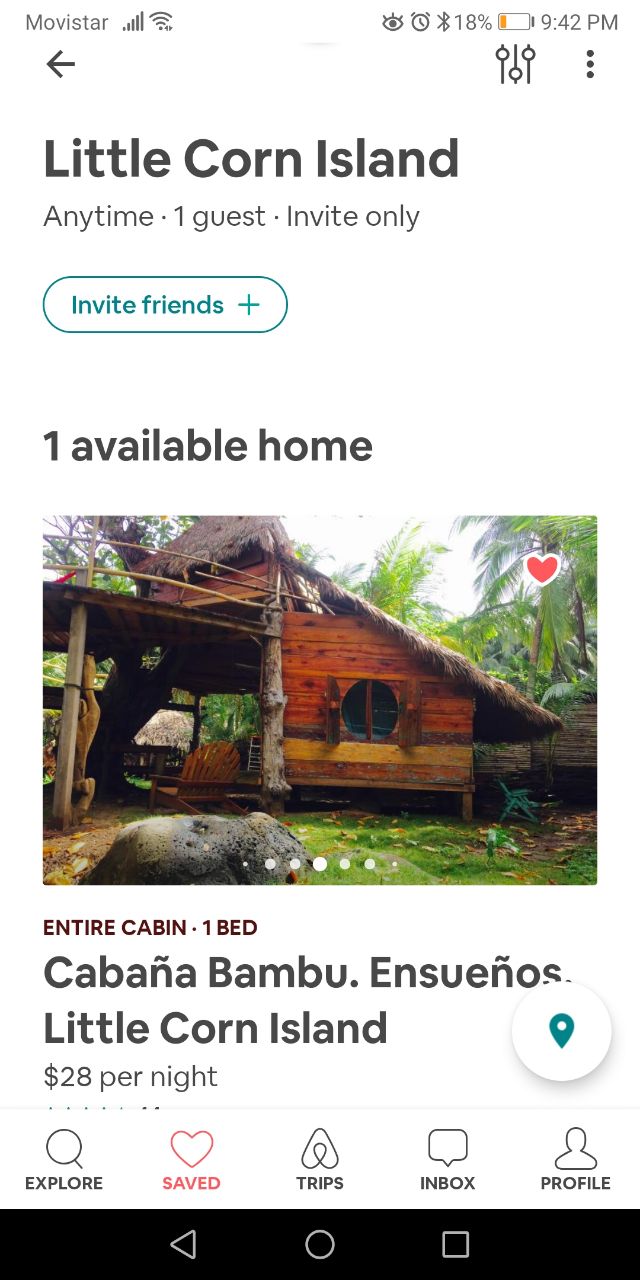Open the filters sliders icon
The height and width of the screenshot is (1280, 640).
coord(515,65)
